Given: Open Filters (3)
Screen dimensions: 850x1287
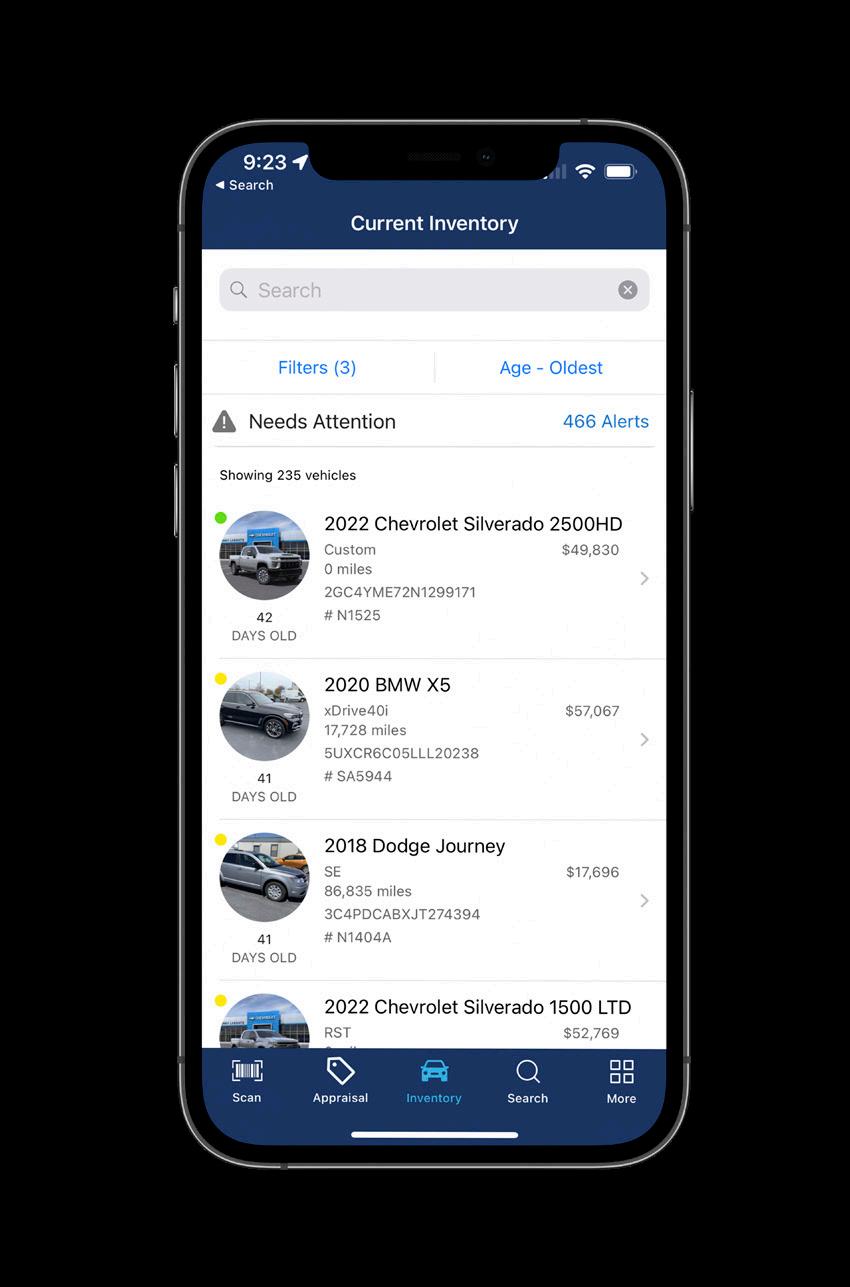Looking at the screenshot, I should [x=317, y=368].
